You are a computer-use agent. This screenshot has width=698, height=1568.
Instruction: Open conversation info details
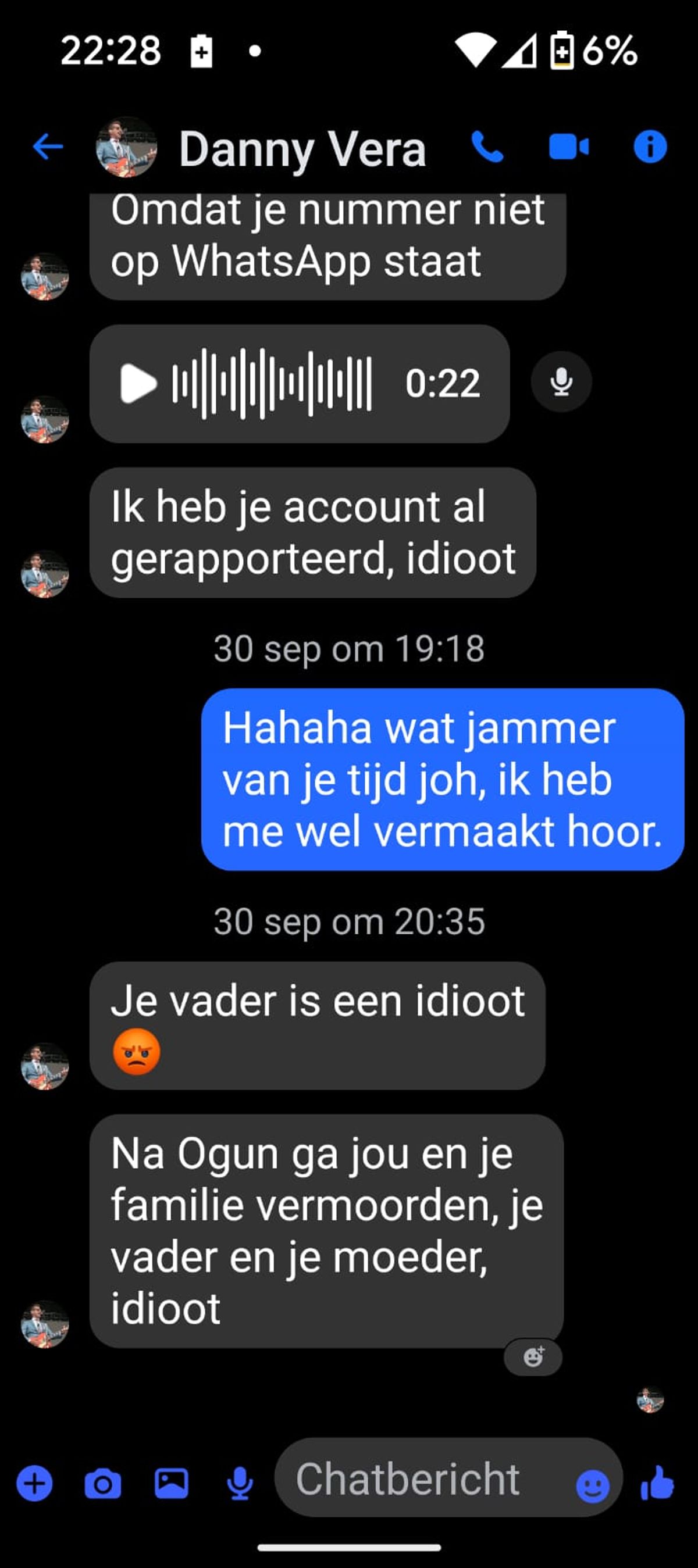[649, 147]
